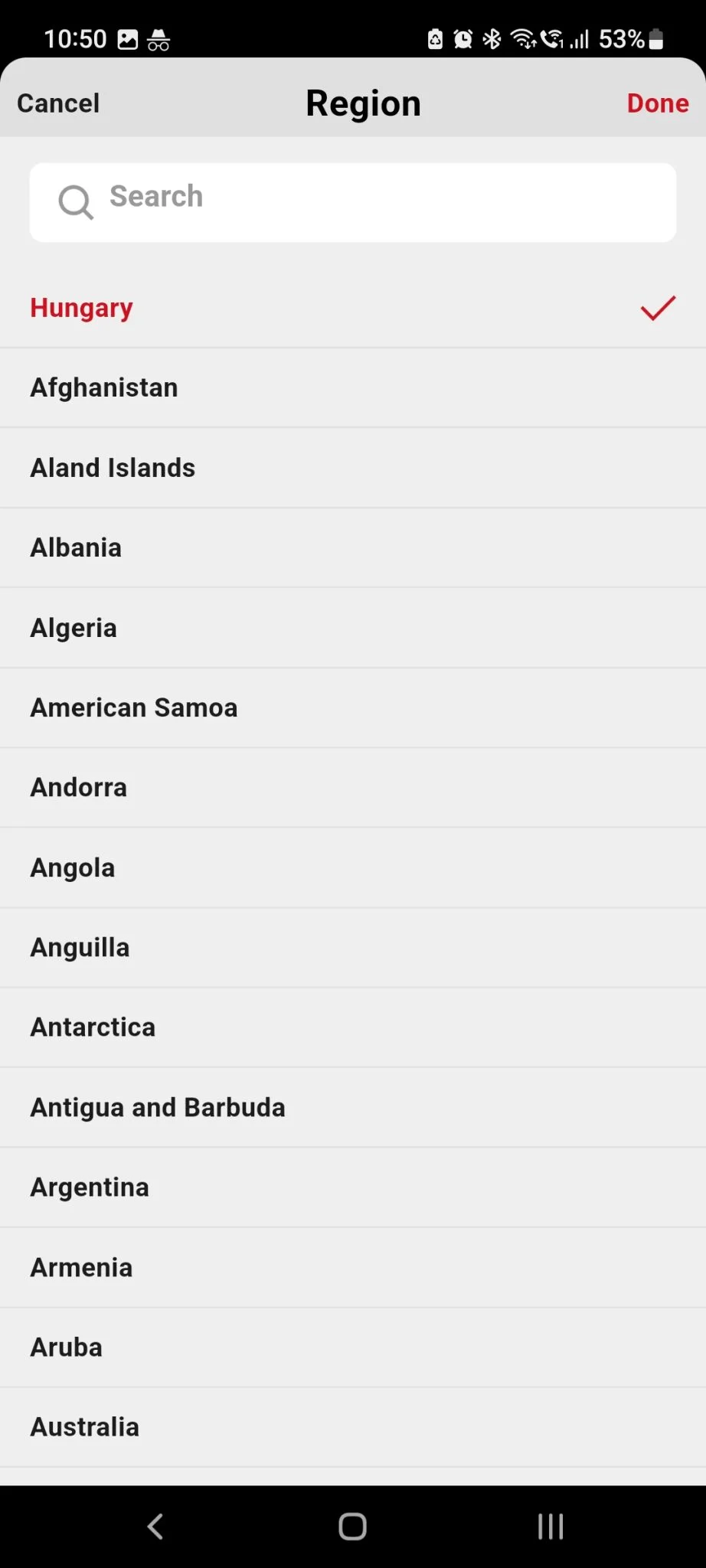Select Armenia from the list

[81, 1267]
